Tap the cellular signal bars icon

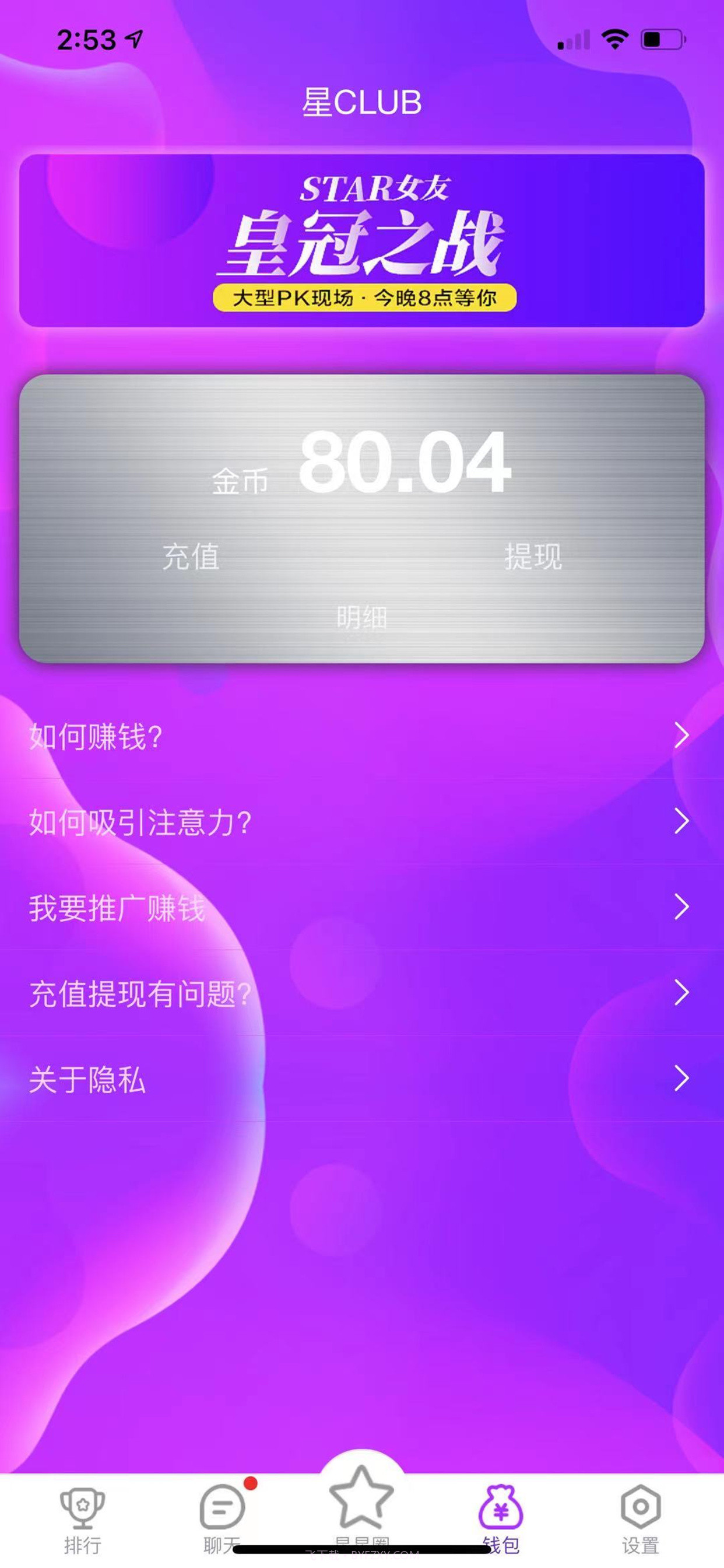coord(575,39)
